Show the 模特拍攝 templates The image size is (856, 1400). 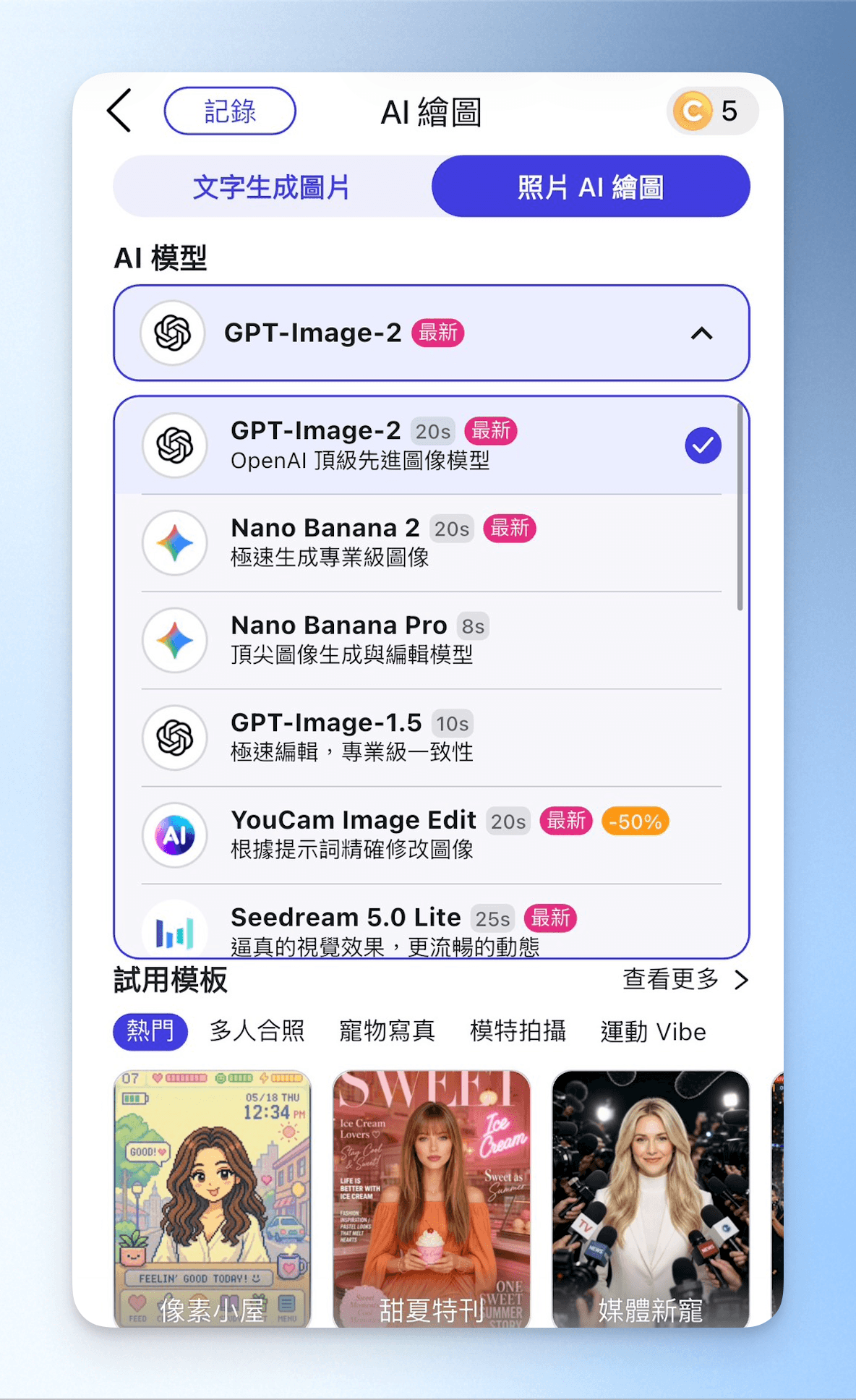[518, 1030]
